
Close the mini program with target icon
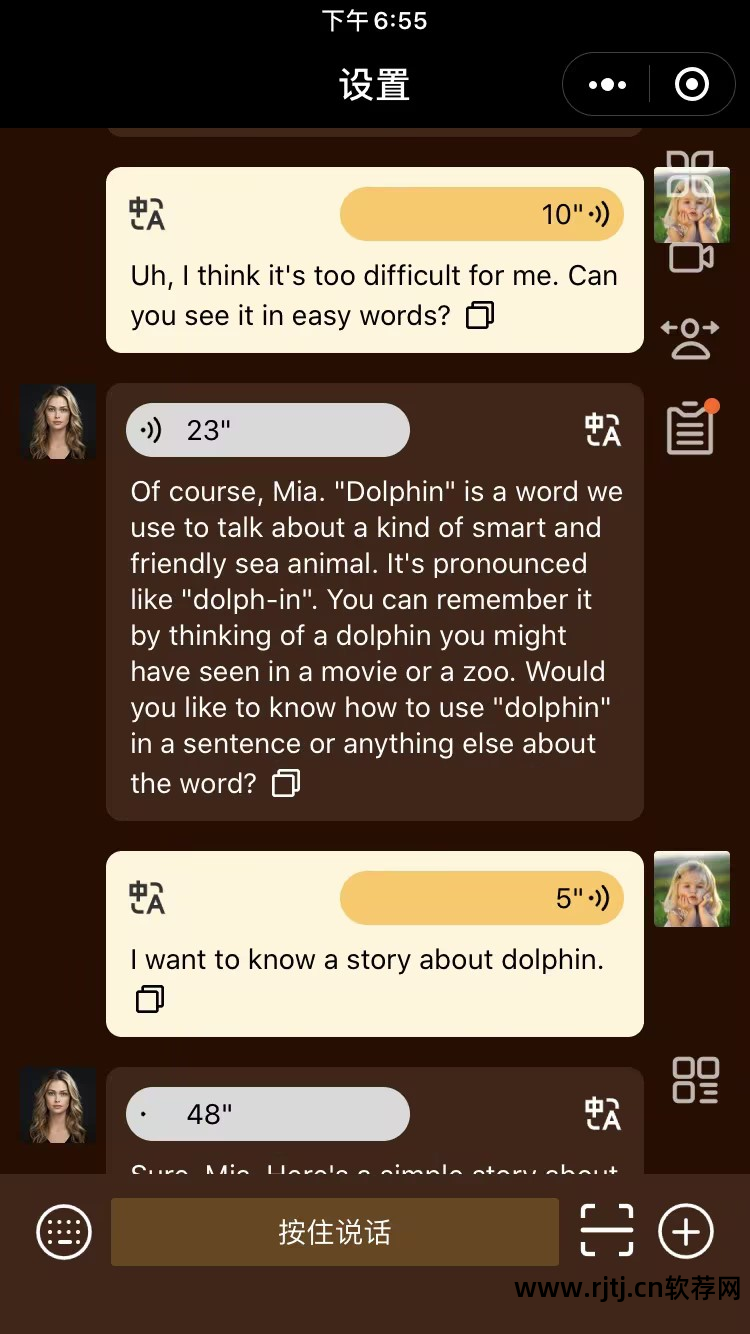click(692, 85)
